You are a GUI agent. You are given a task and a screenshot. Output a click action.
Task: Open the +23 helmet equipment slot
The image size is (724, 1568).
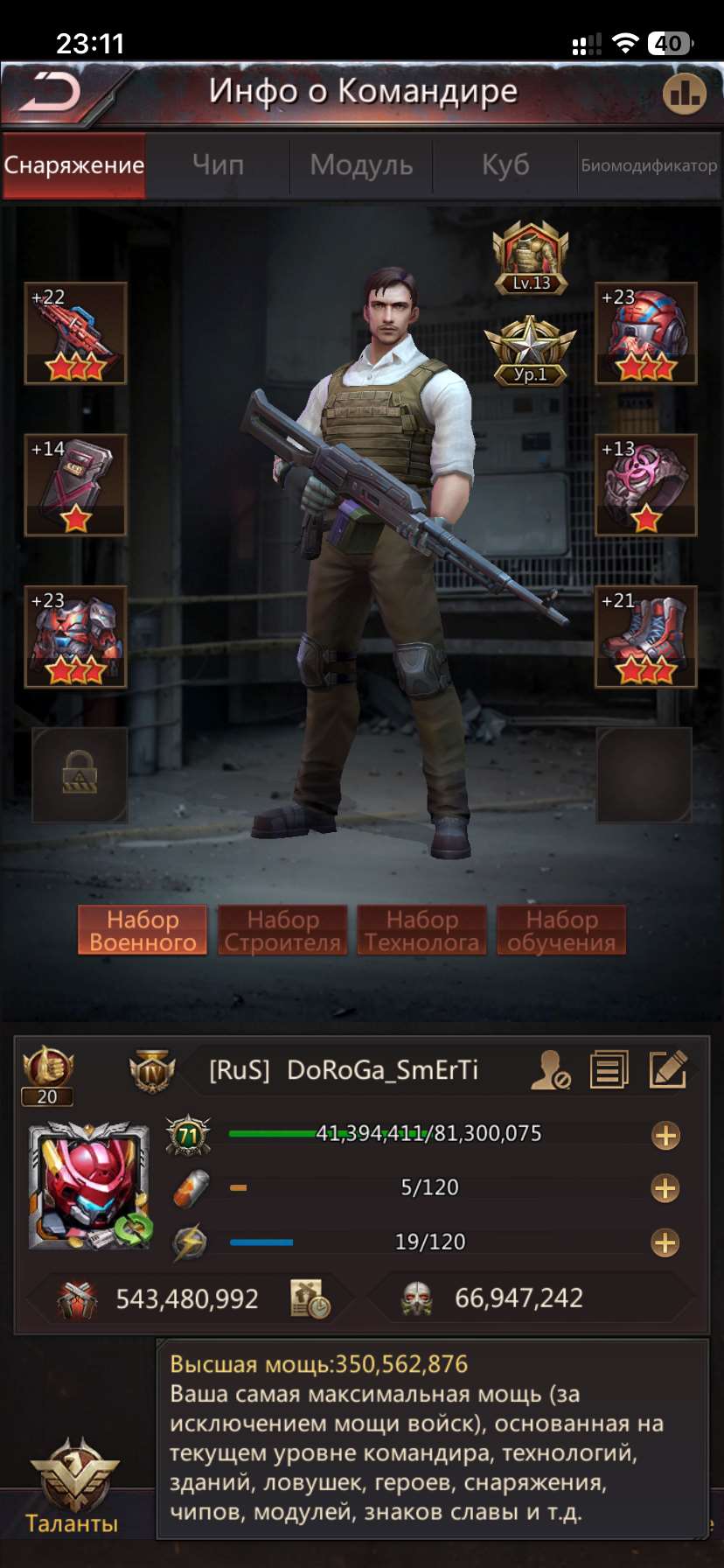646,333
